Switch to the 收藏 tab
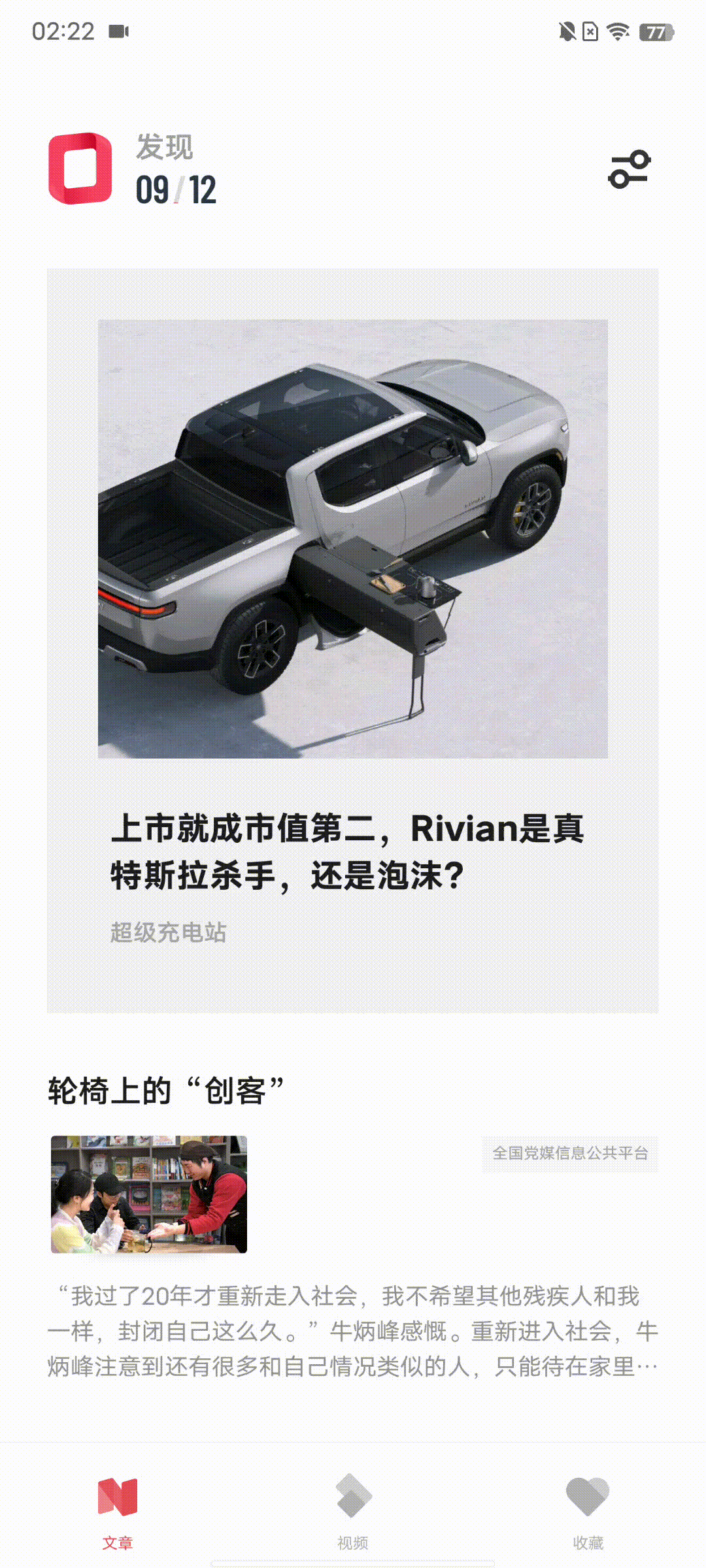Viewport: 706px width, 1568px height. click(x=588, y=1509)
